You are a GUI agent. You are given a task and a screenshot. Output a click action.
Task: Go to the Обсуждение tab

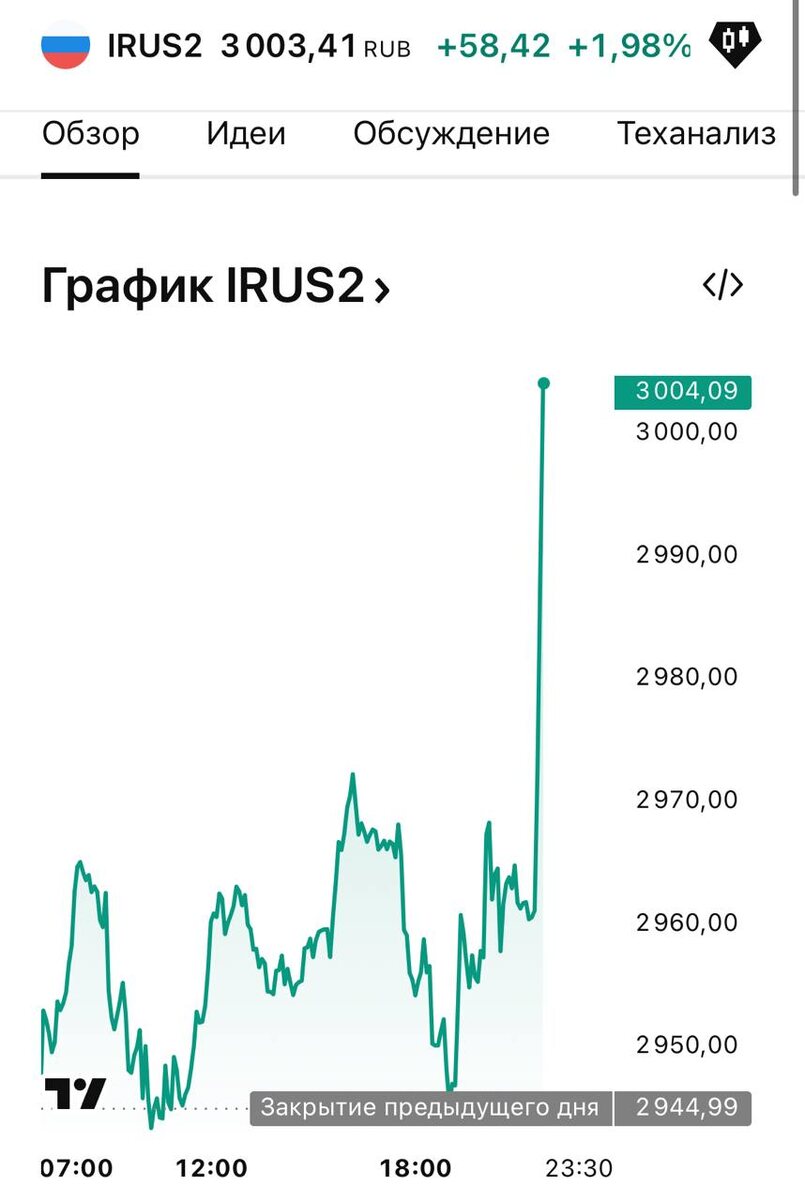(451, 134)
